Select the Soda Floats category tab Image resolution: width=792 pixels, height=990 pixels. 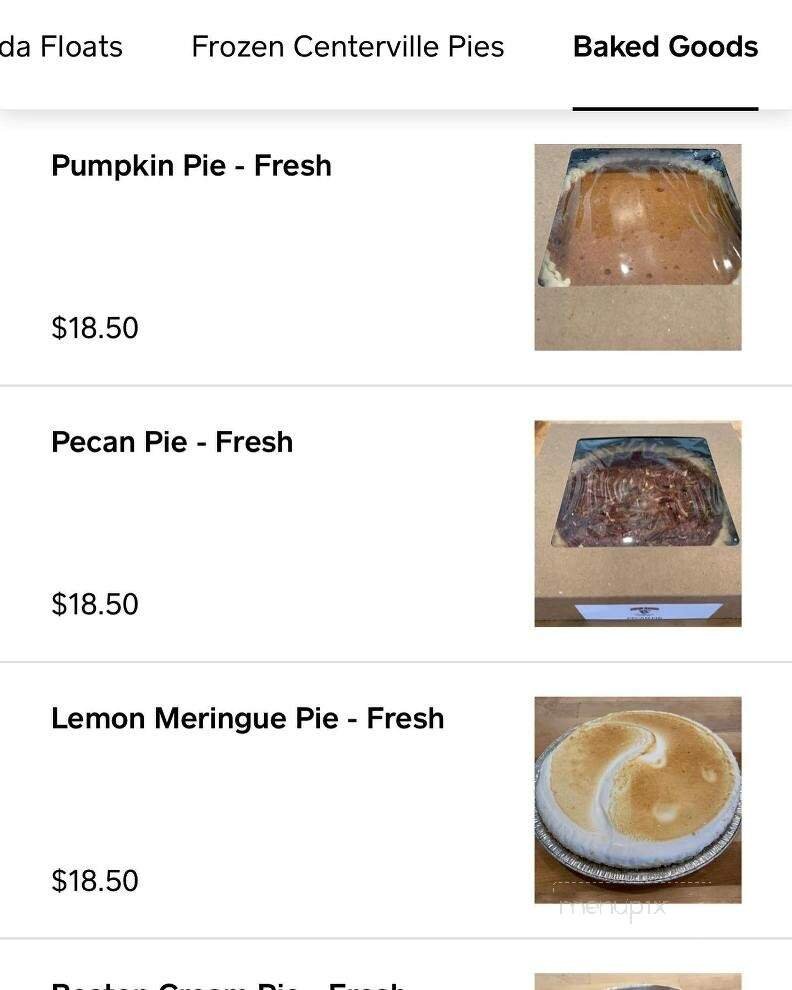point(62,46)
